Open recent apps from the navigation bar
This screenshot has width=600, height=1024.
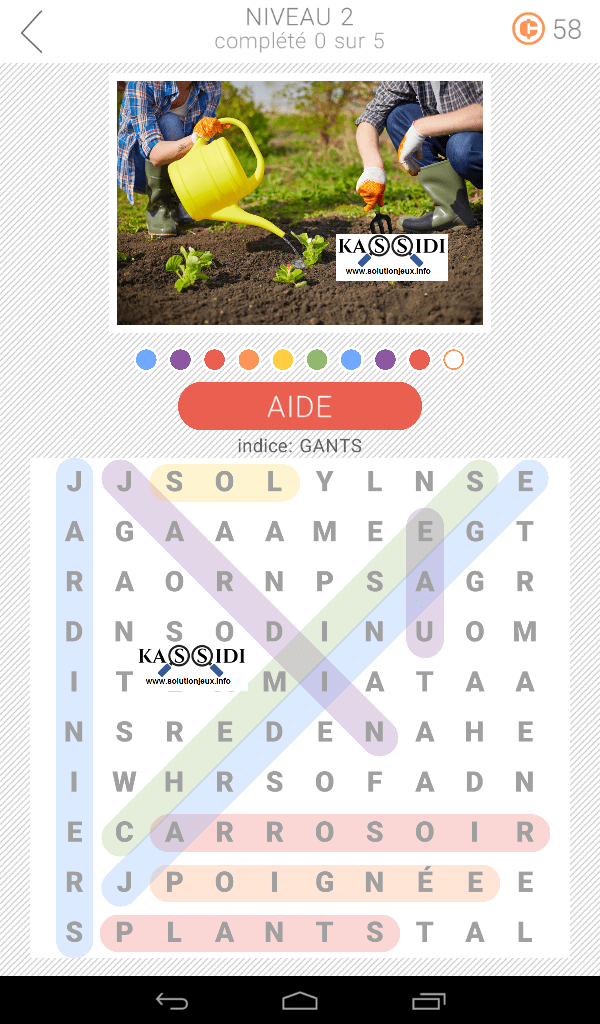click(428, 1000)
